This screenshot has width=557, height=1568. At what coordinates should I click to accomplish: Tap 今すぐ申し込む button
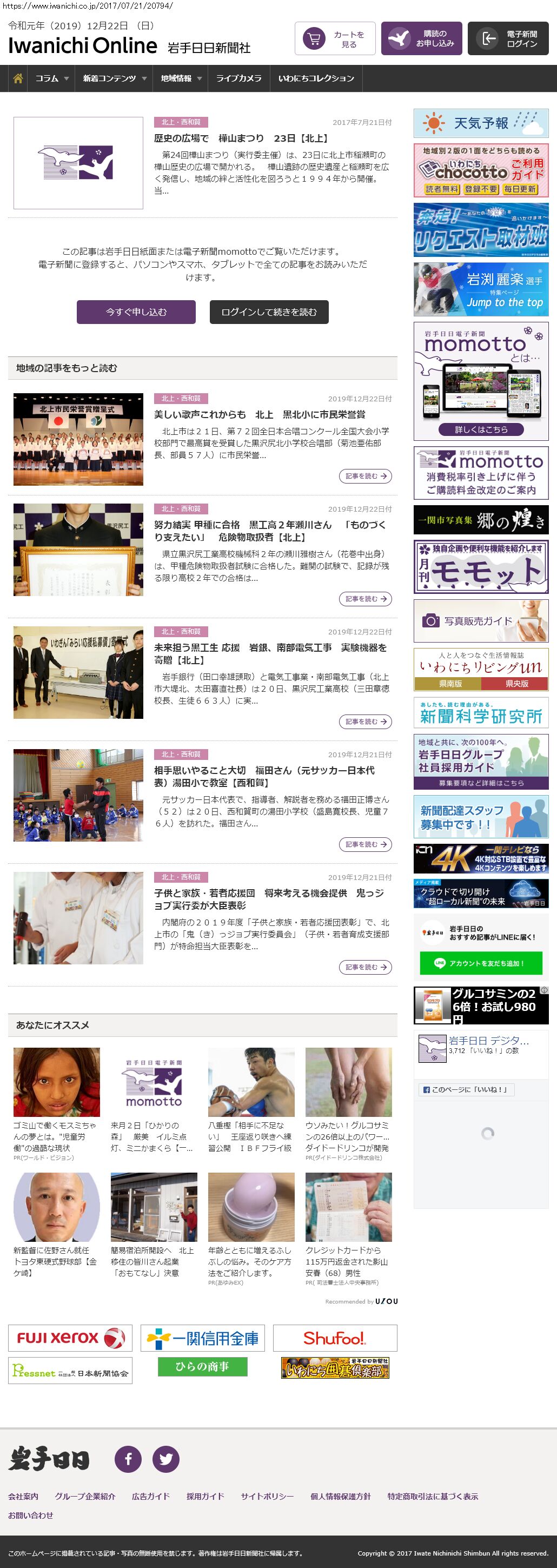(x=136, y=312)
